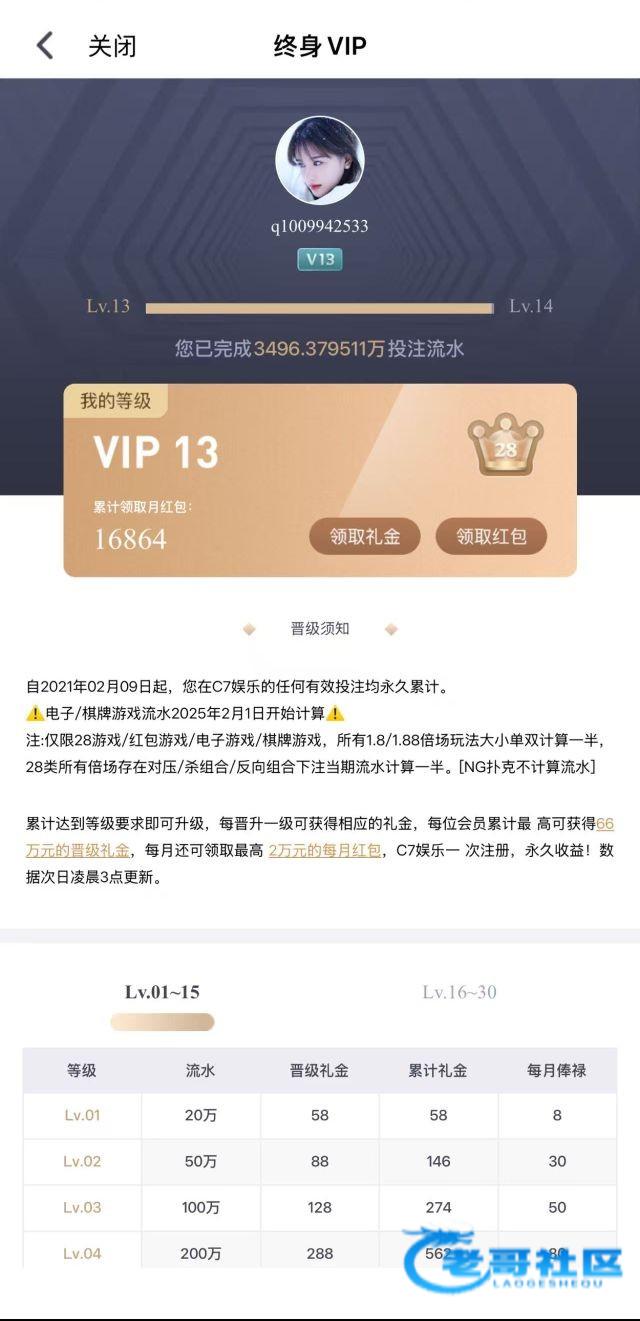Claim bonus with 领取礼金 button
The height and width of the screenshot is (1321, 640).
364,536
